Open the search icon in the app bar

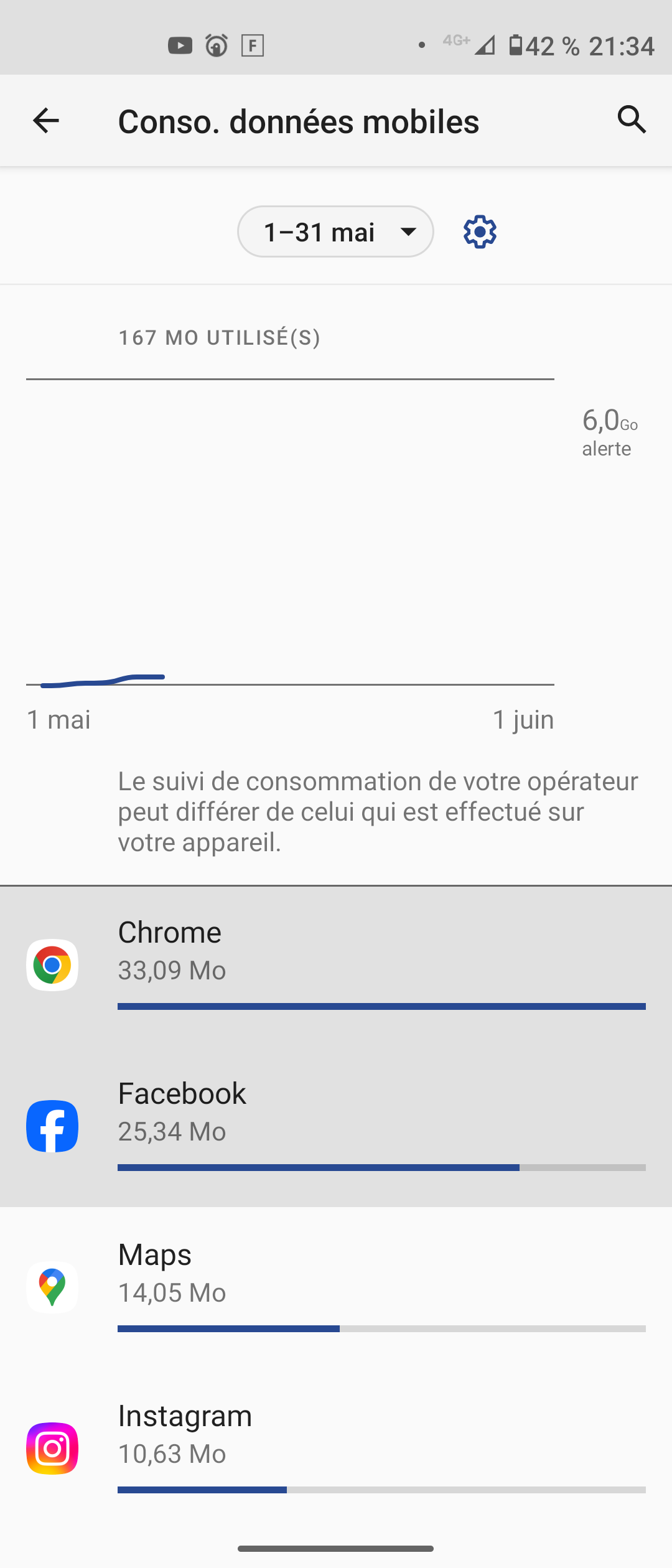pyautogui.click(x=632, y=119)
